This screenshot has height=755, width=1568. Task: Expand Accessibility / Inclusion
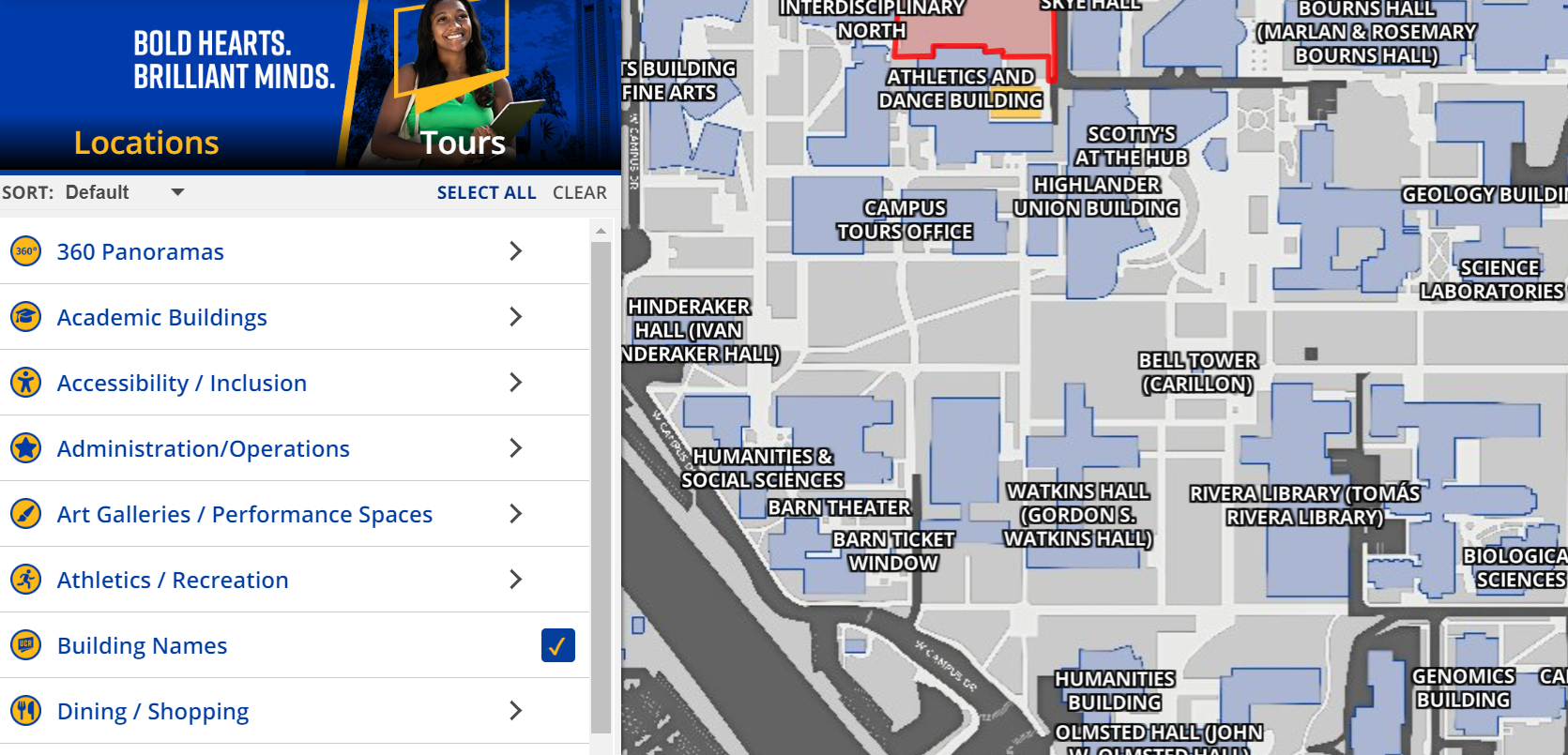[x=515, y=383]
